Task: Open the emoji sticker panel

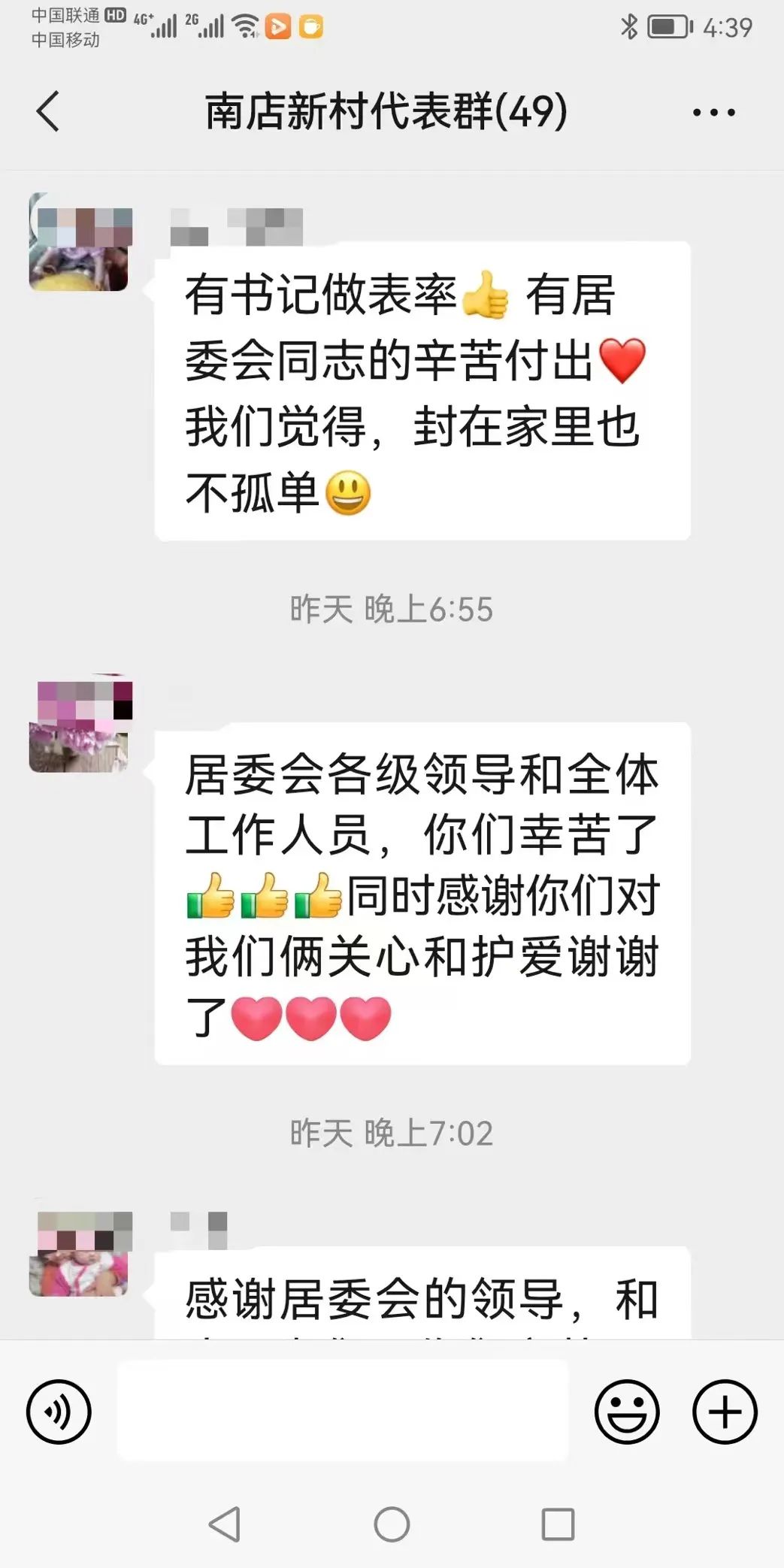Action: coord(626,1412)
